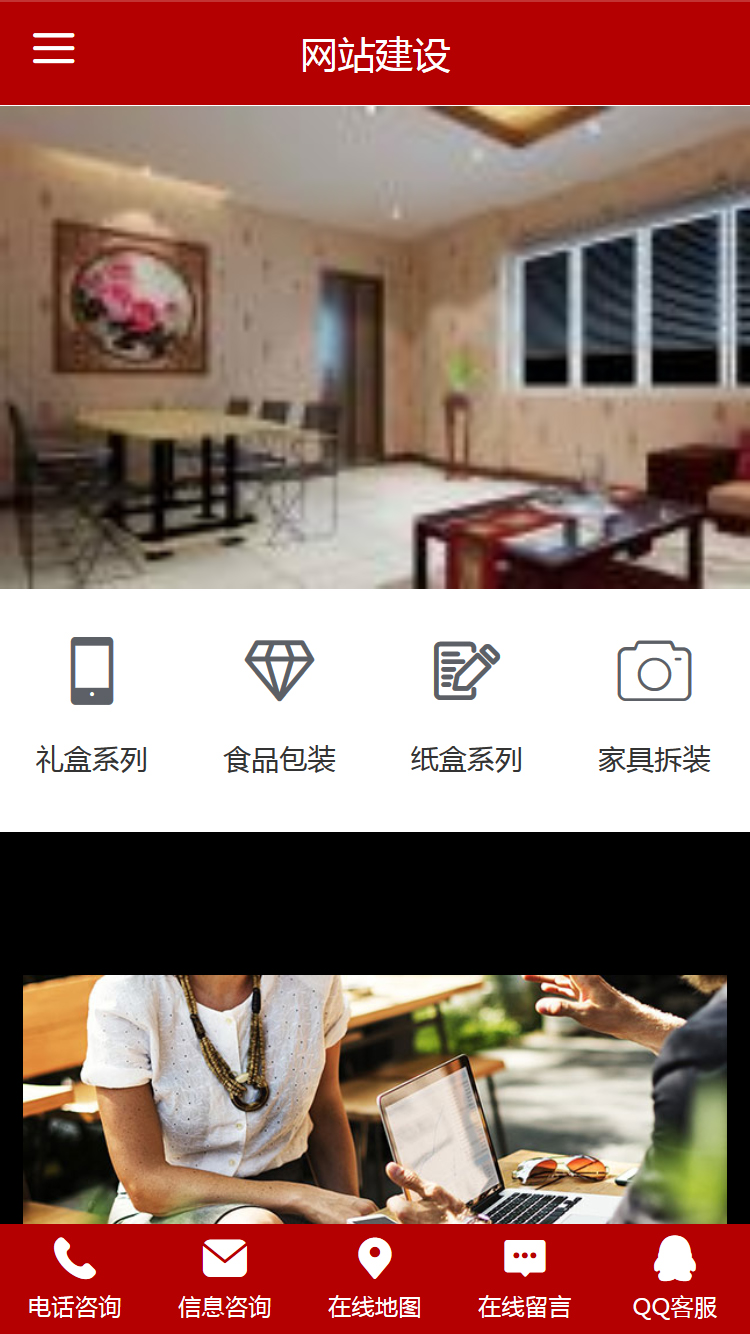Tap 电话咨询 to call

[x=75, y=1278]
